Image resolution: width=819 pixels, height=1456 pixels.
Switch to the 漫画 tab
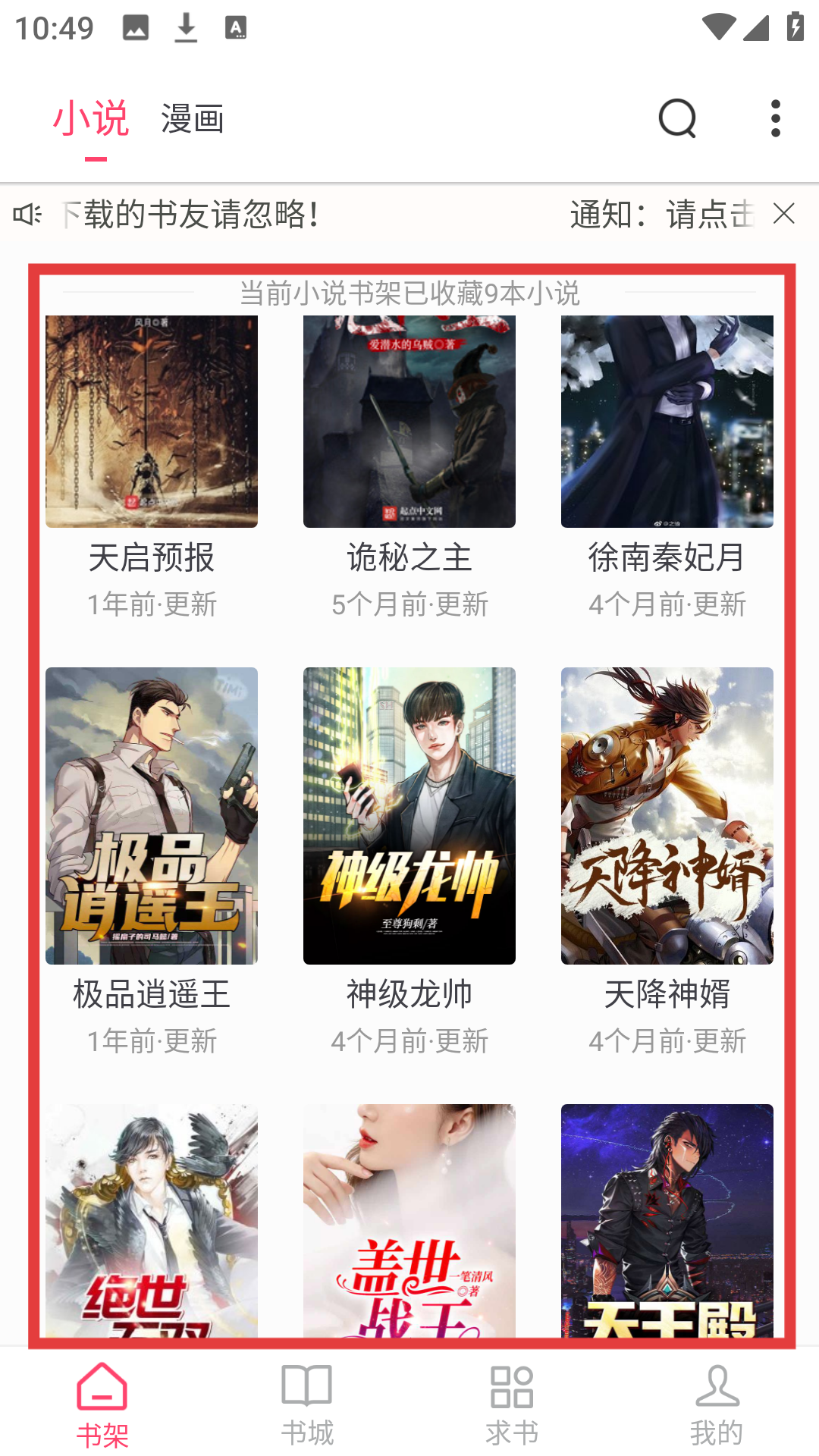point(193,120)
